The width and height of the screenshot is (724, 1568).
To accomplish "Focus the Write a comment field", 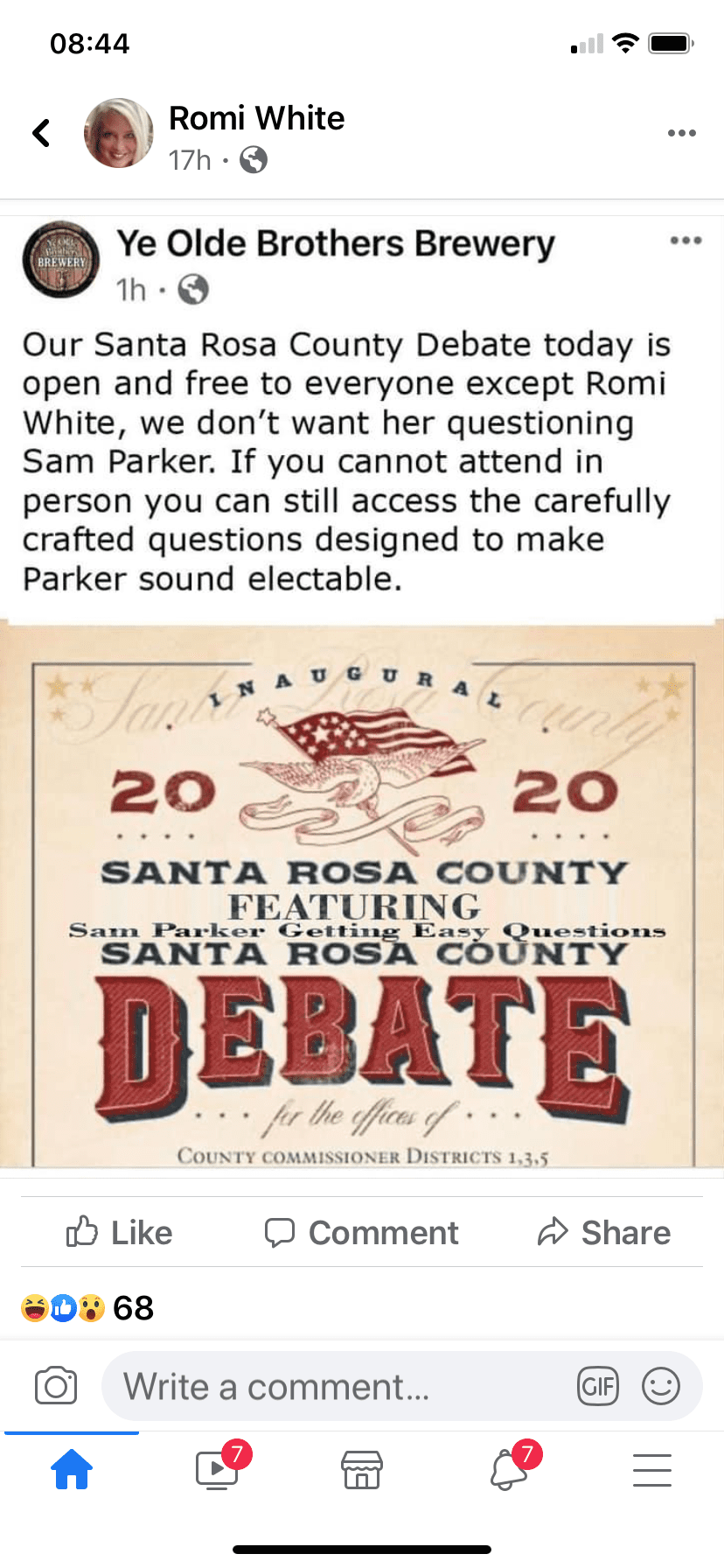I will pyautogui.click(x=341, y=1386).
